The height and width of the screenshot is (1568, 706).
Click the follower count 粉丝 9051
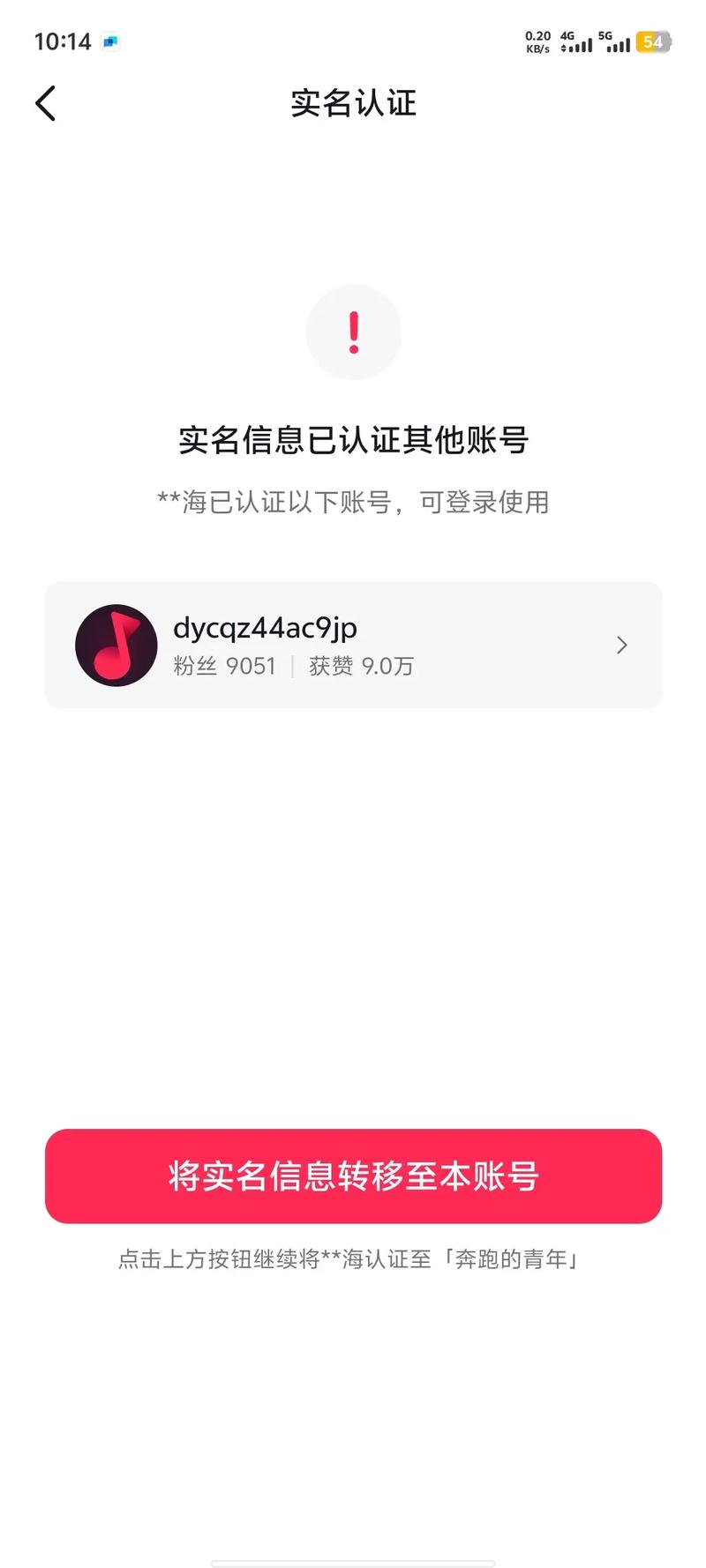click(x=225, y=666)
